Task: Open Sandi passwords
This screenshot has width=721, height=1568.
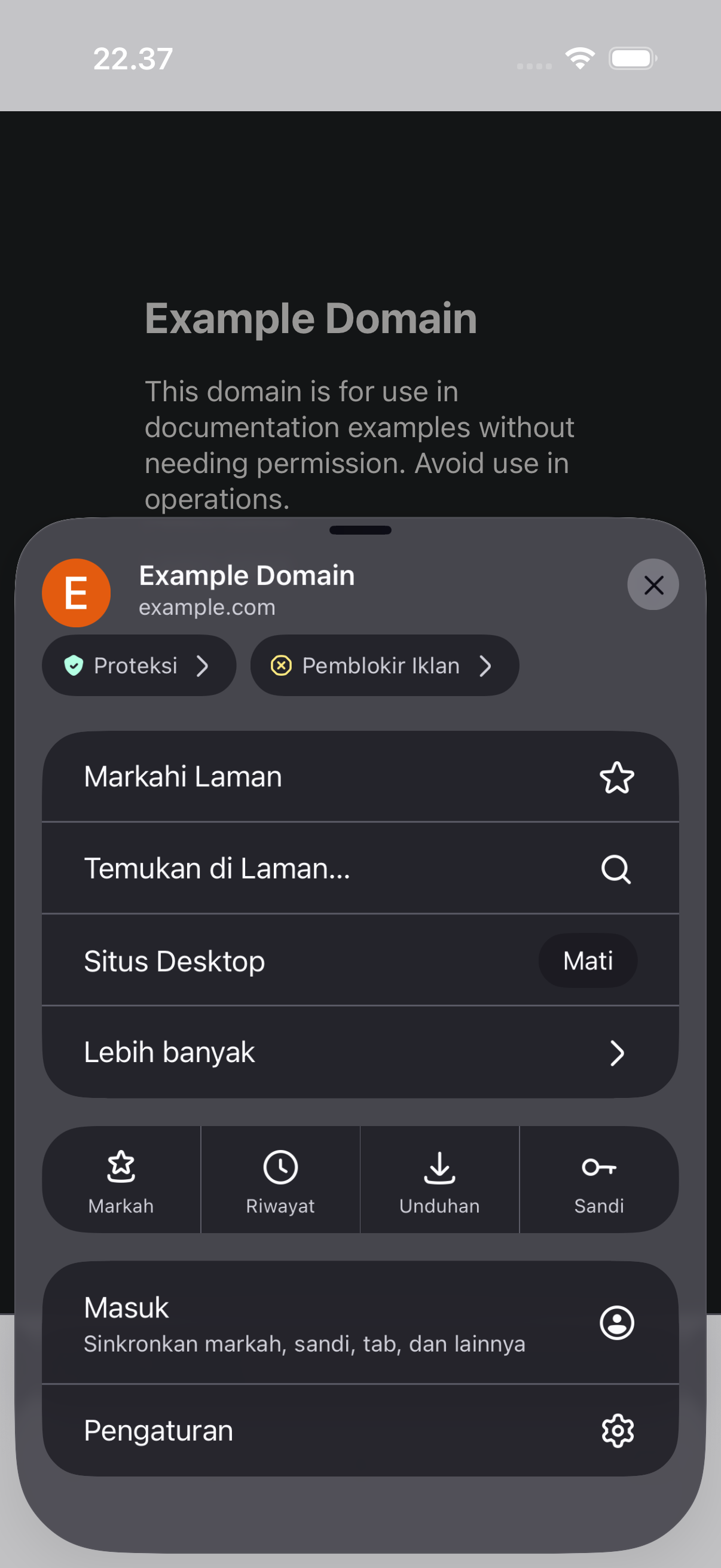Action: point(599,1180)
